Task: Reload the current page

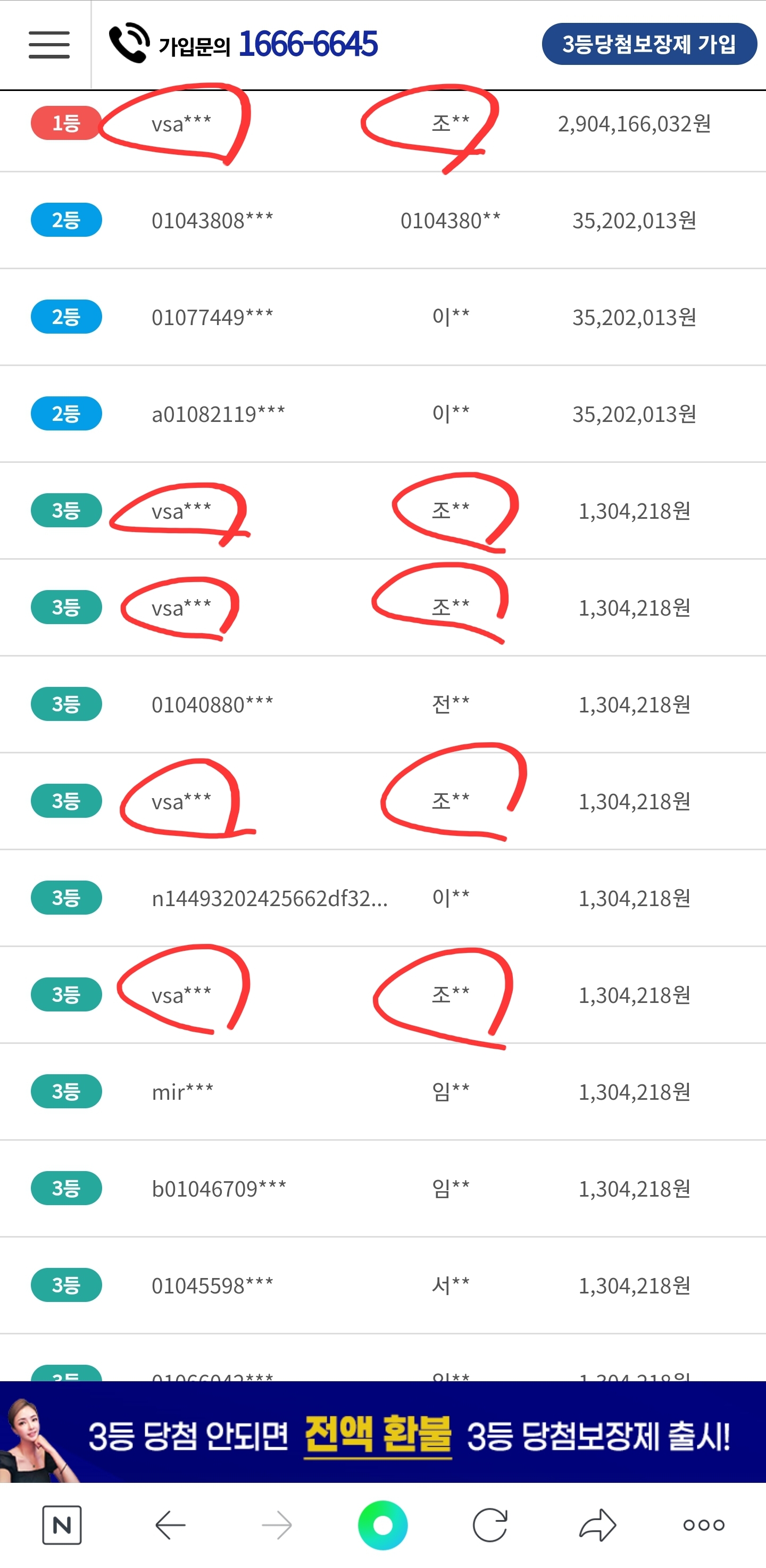Action: point(490,1525)
